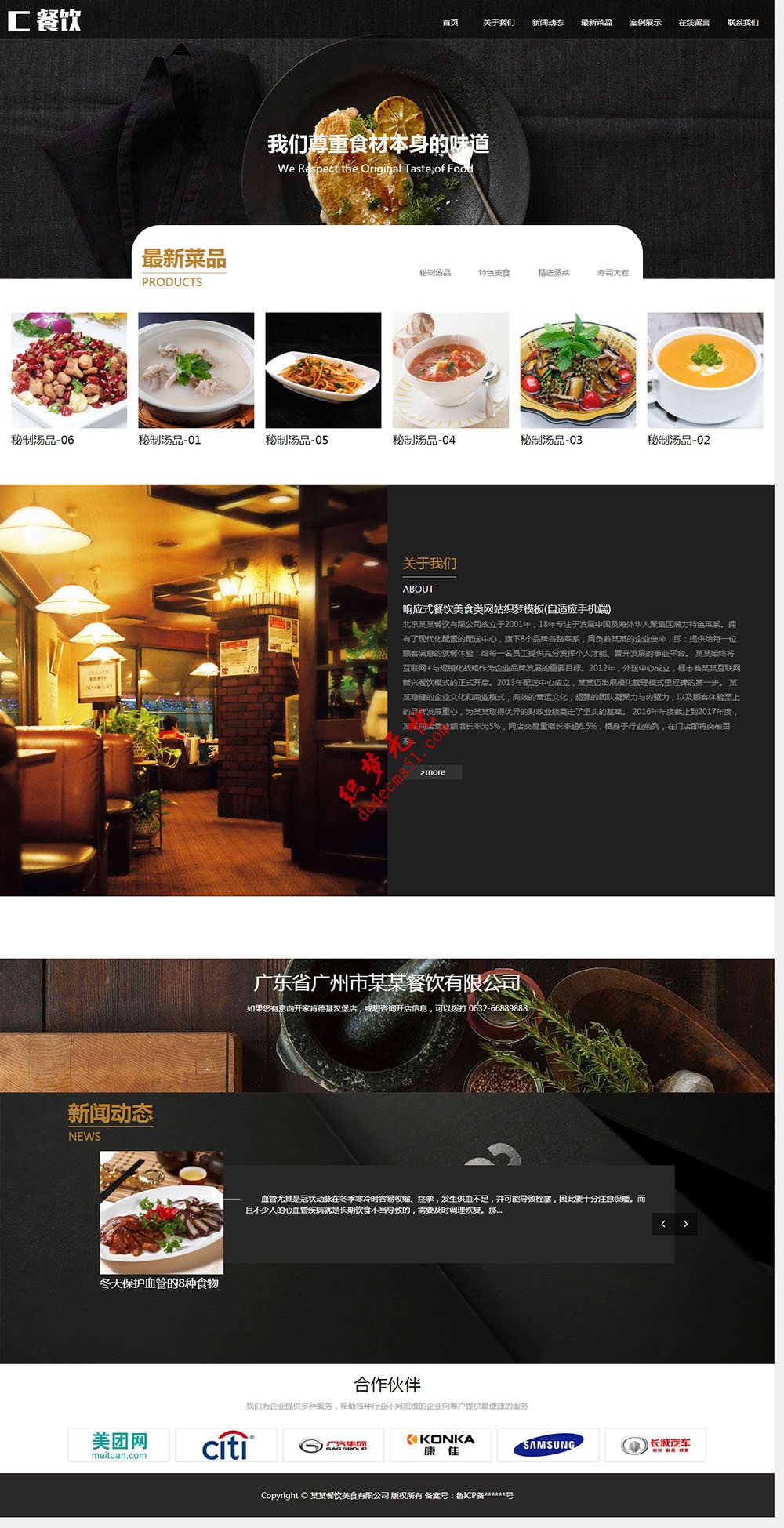Viewport: 784px width, 1528px height.
Task: Open the 冬天保护血管的8种食物 article
Action: point(159,1283)
